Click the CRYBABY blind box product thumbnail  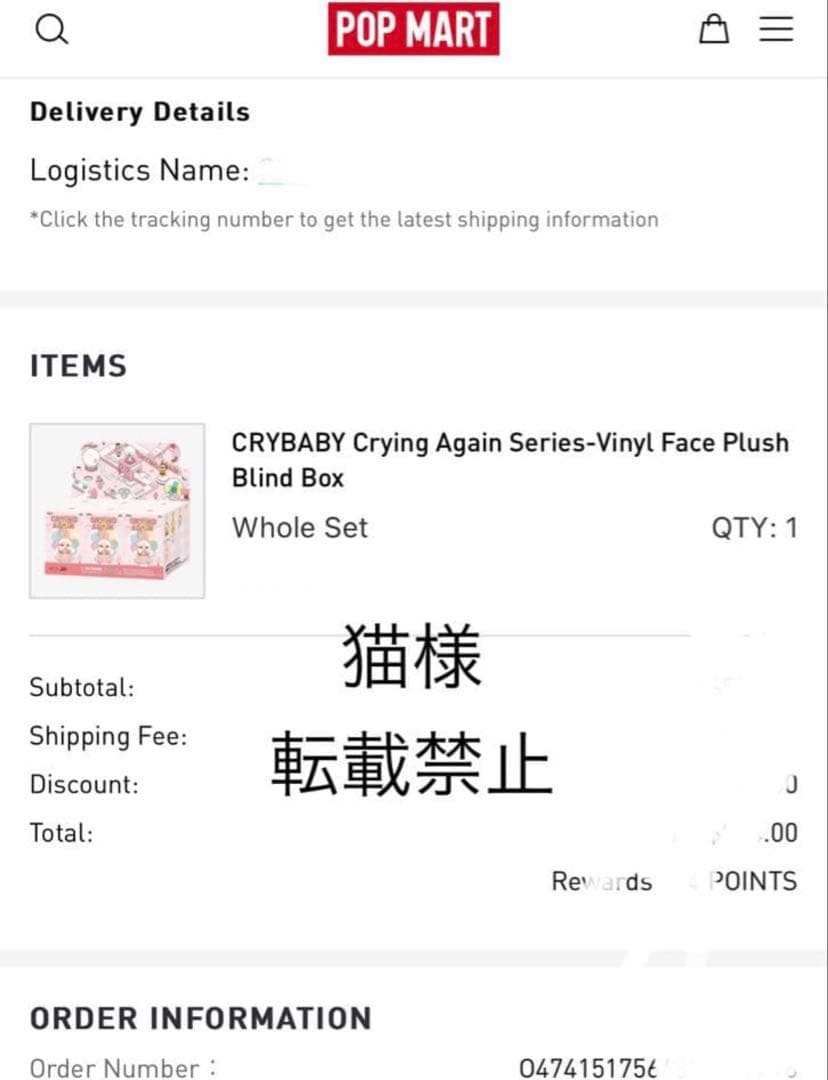tap(117, 511)
